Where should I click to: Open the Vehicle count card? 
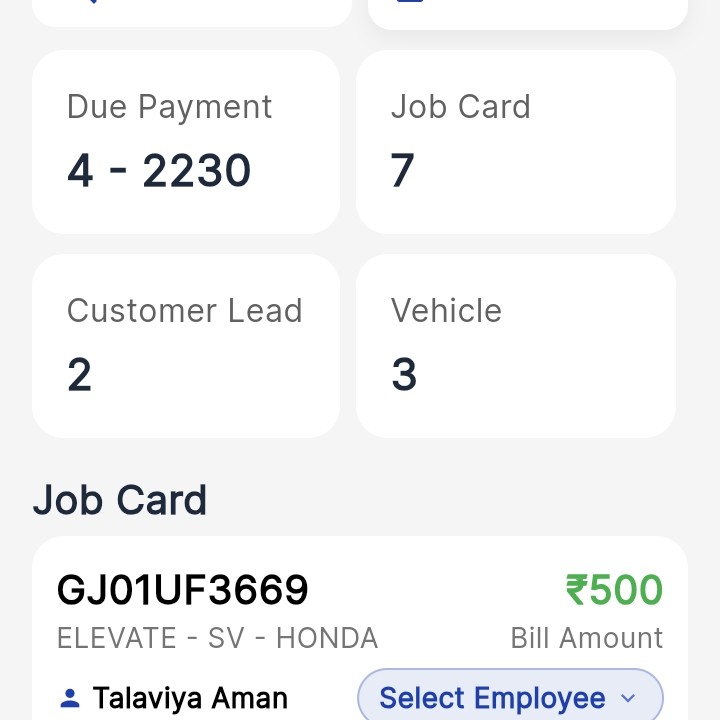coord(516,346)
